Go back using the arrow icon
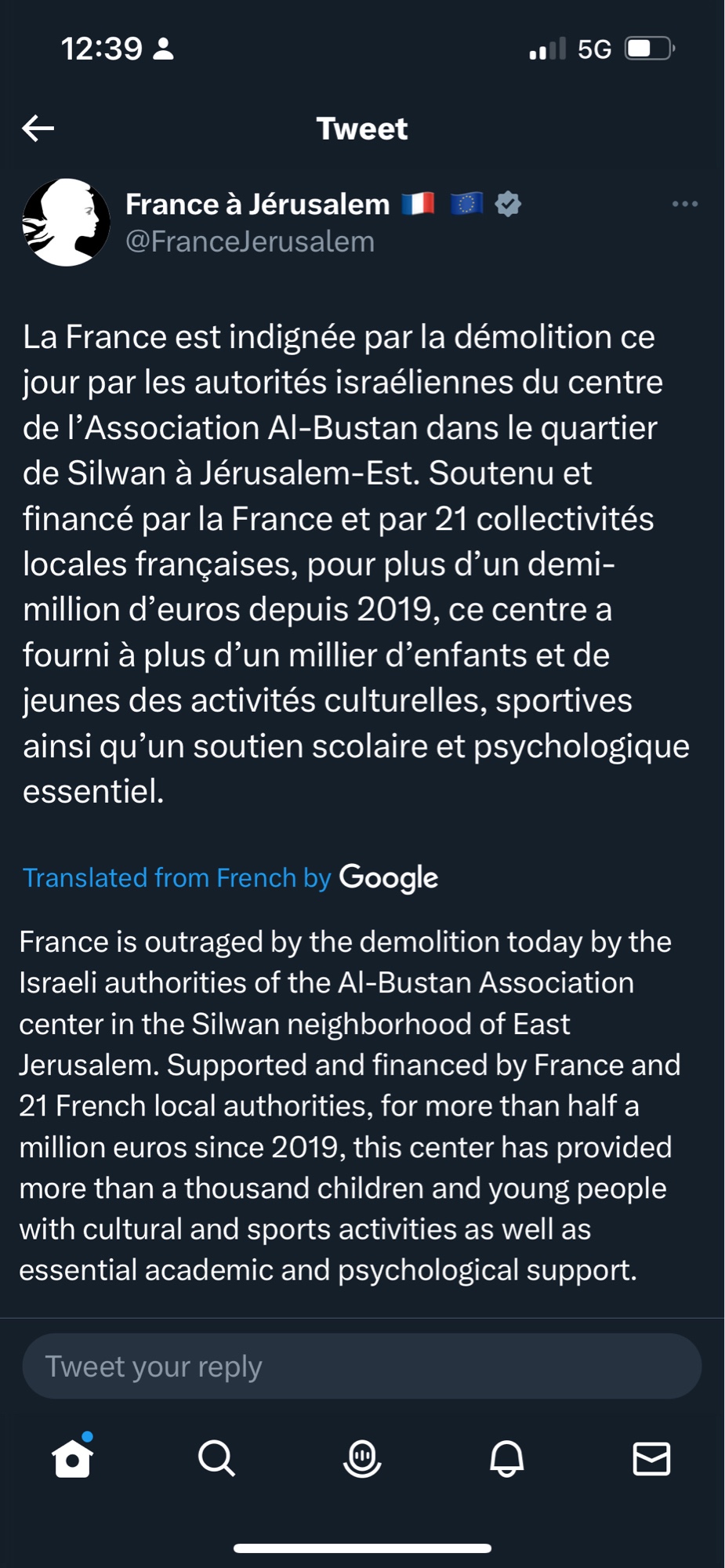The image size is (725, 1568). pyautogui.click(x=38, y=128)
